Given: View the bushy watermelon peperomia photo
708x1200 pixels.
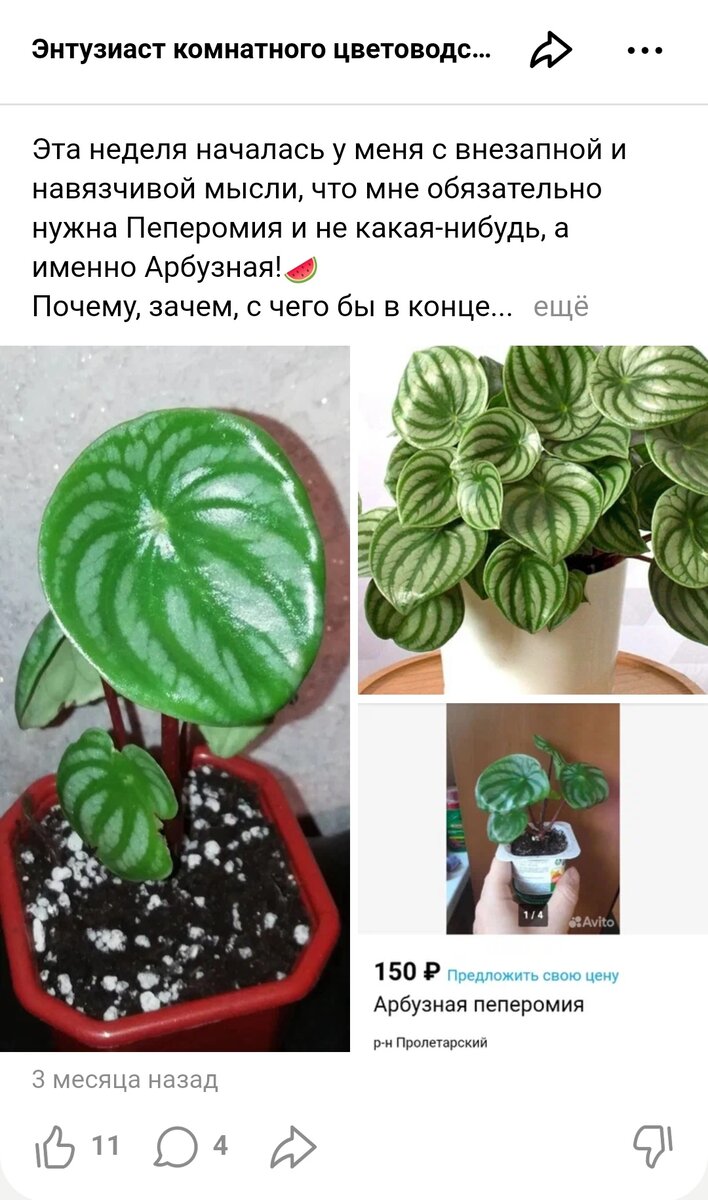Looking at the screenshot, I should tap(532, 519).
